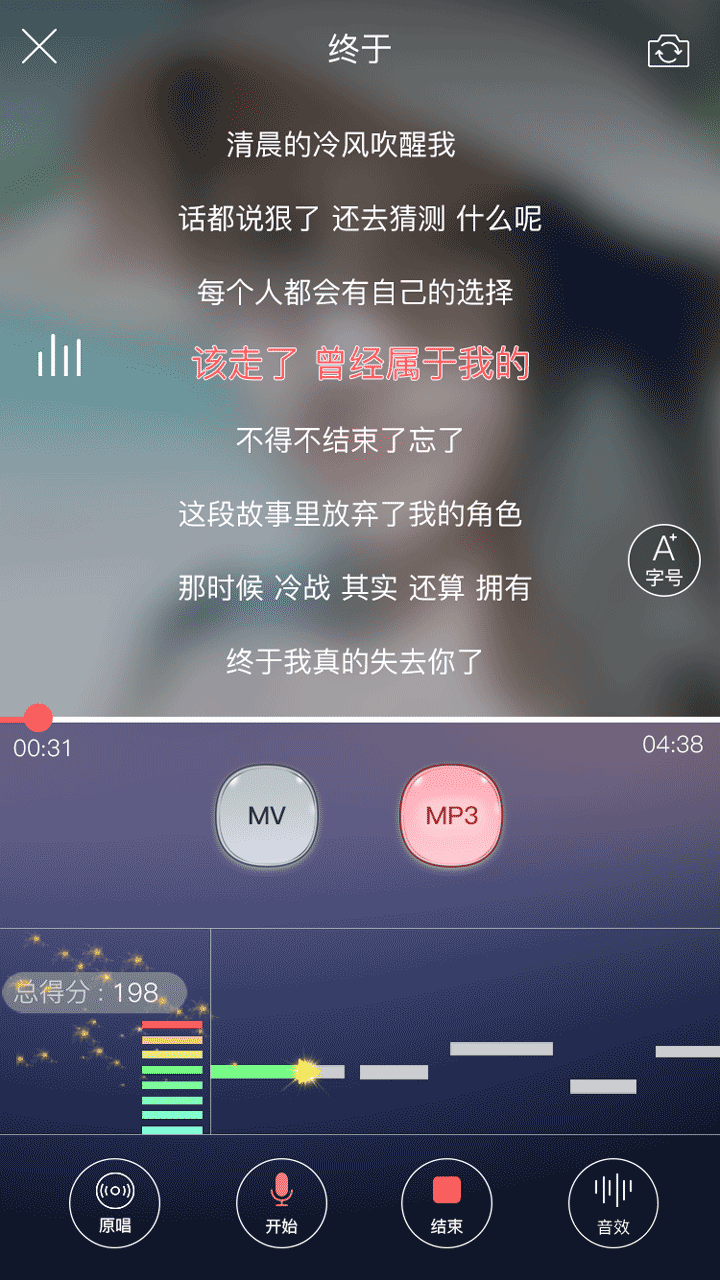Image resolution: width=720 pixels, height=1280 pixels.
Task: Open the 音效 sound effects panel
Action: click(x=612, y=1204)
